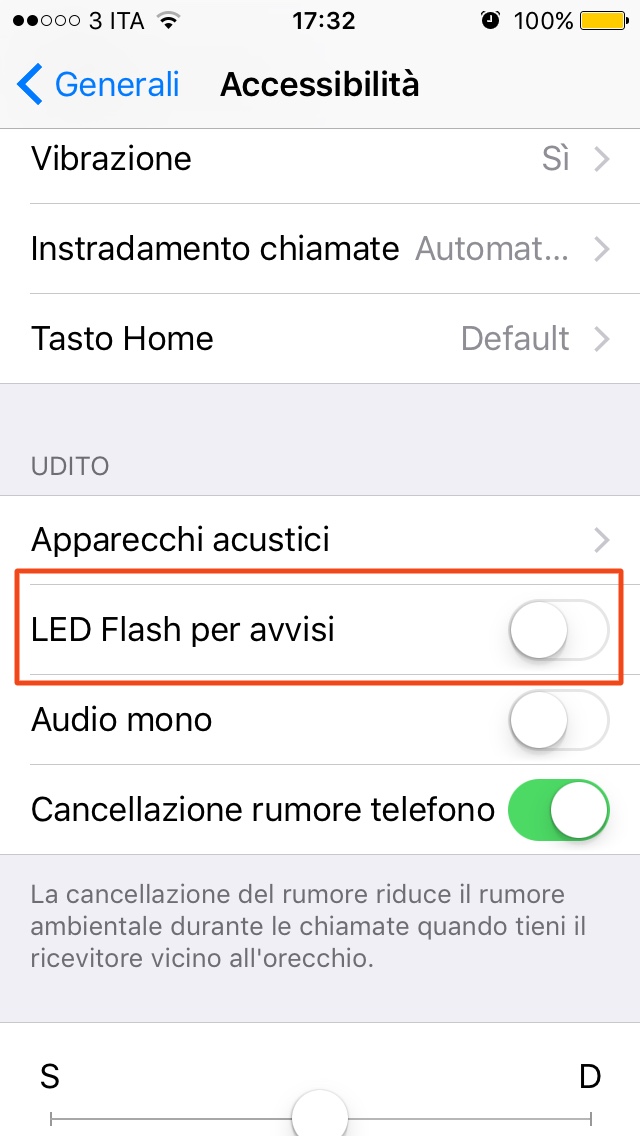Enable LED Flash per avvisi

[x=558, y=631]
